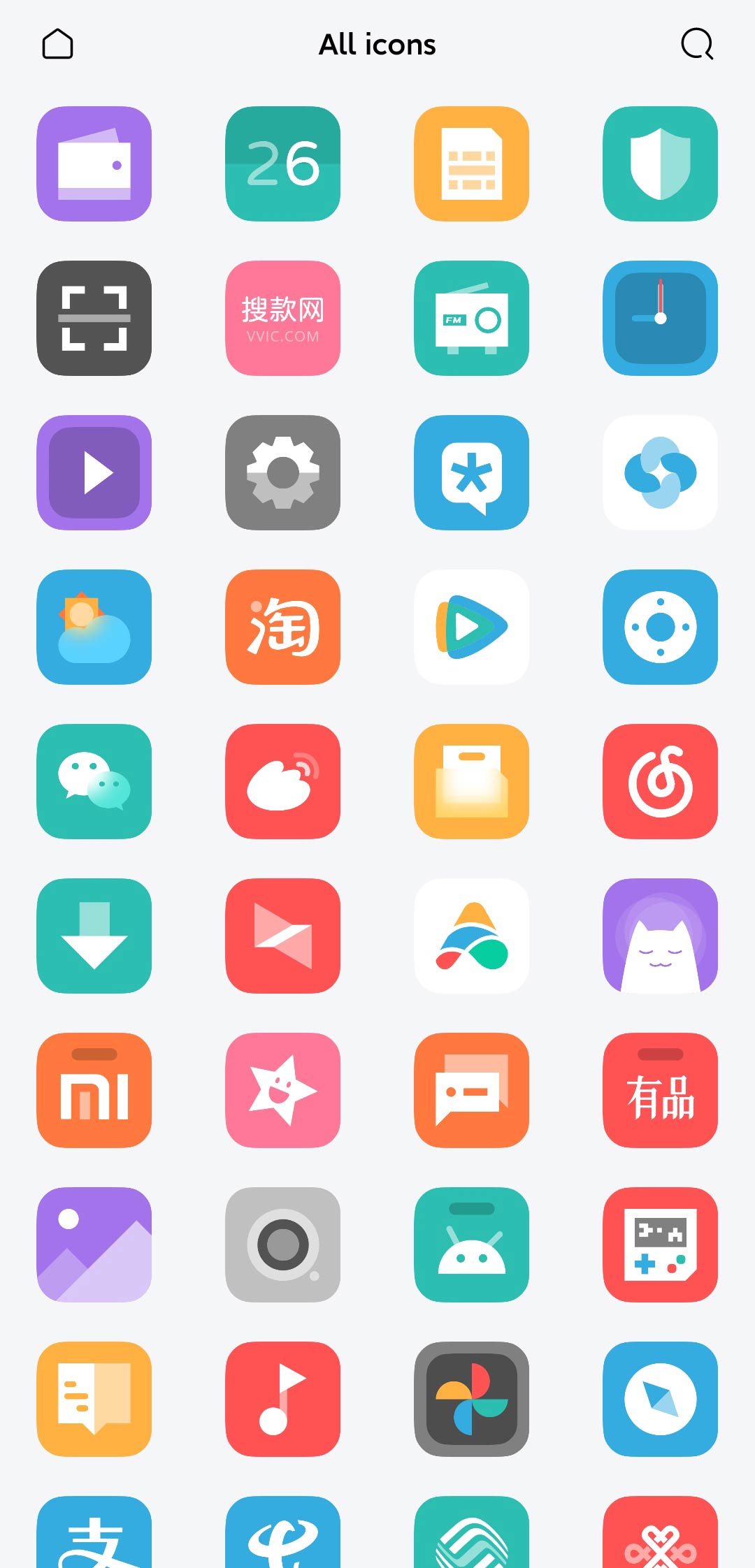
Task: Open the red music note icon
Action: [x=283, y=1399]
